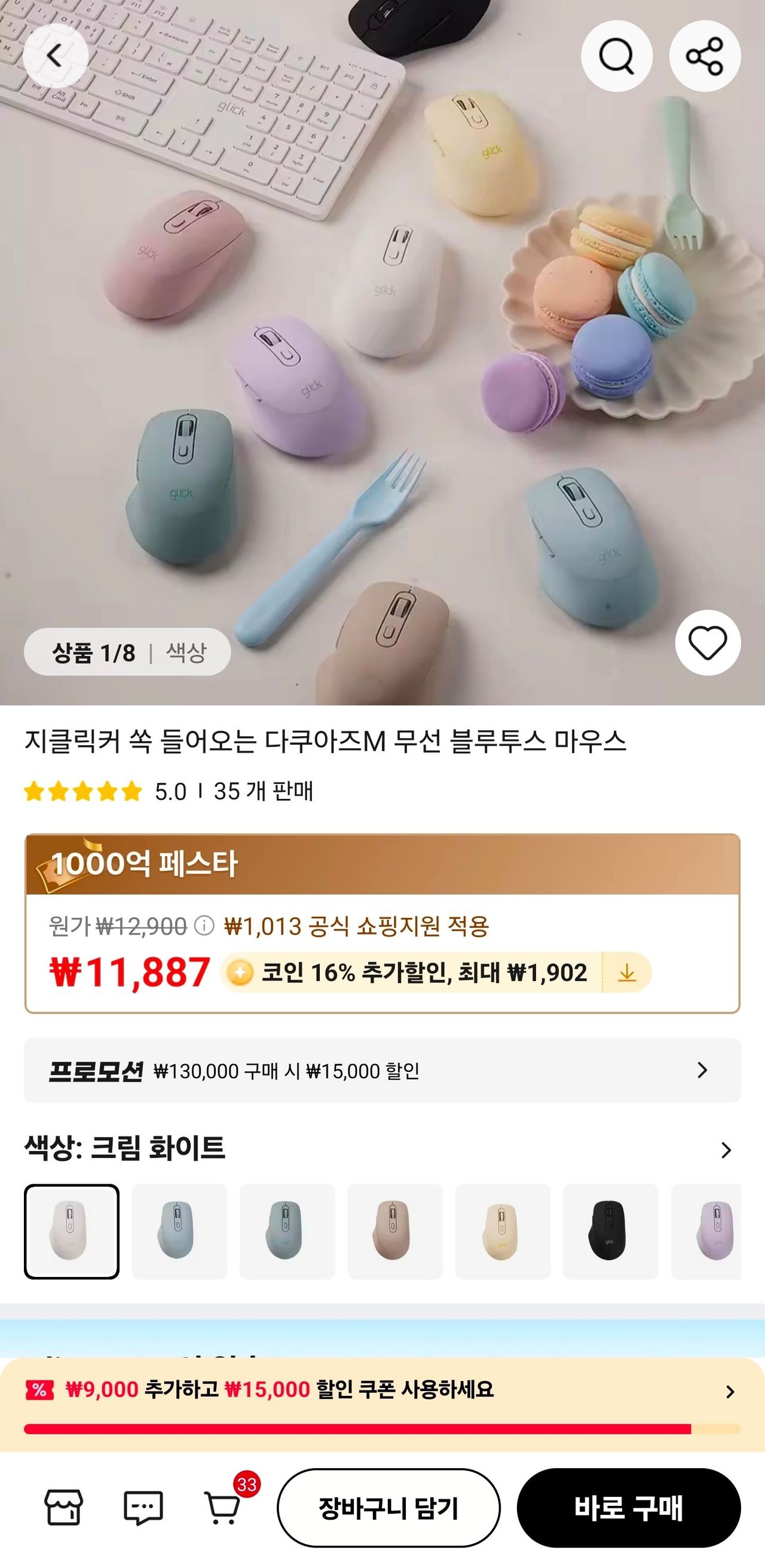Select the cream white mouse swatch
765x1568 pixels.
point(72,1232)
